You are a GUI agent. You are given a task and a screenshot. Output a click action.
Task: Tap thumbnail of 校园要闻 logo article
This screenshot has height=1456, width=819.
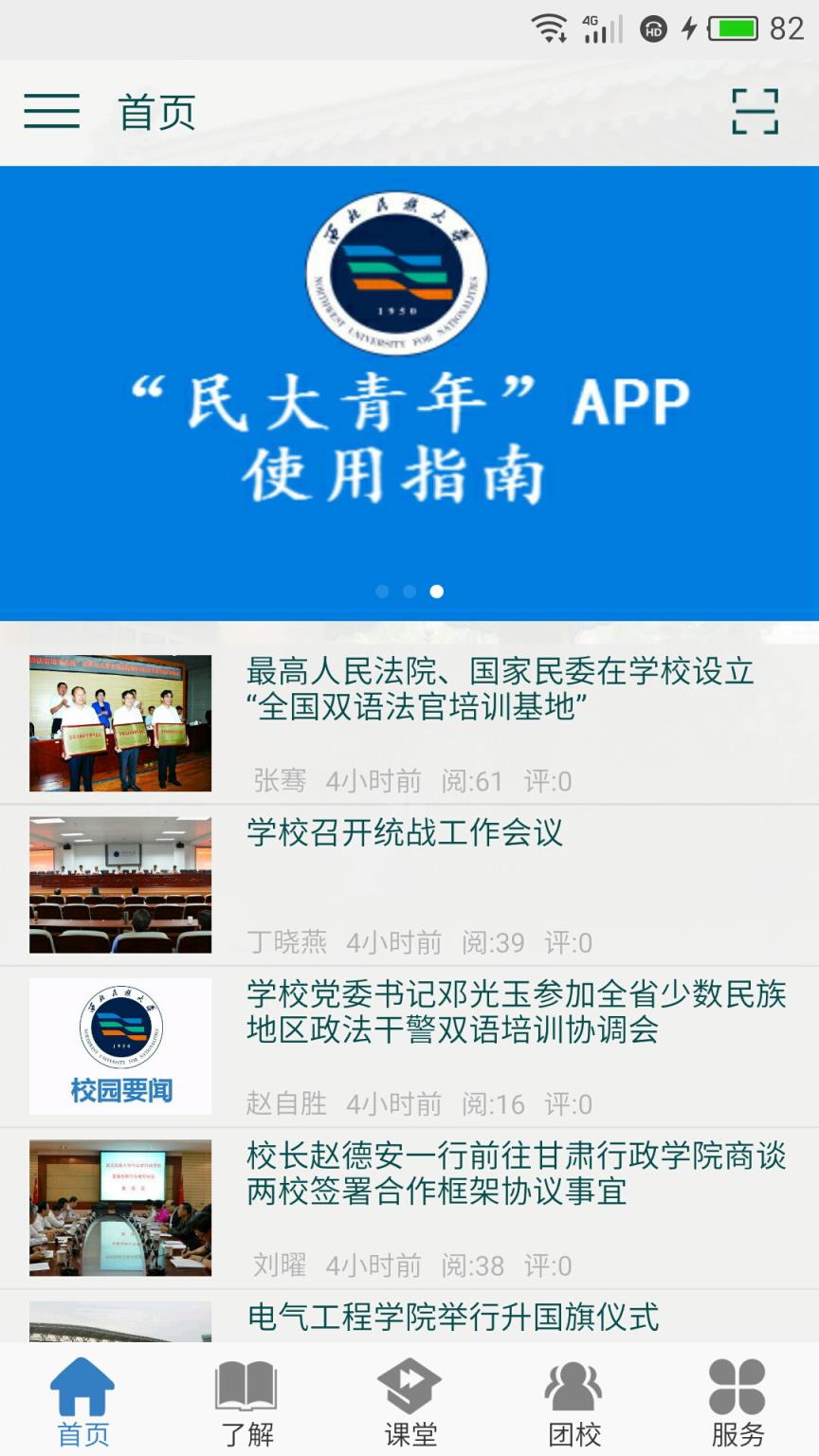click(x=119, y=1046)
